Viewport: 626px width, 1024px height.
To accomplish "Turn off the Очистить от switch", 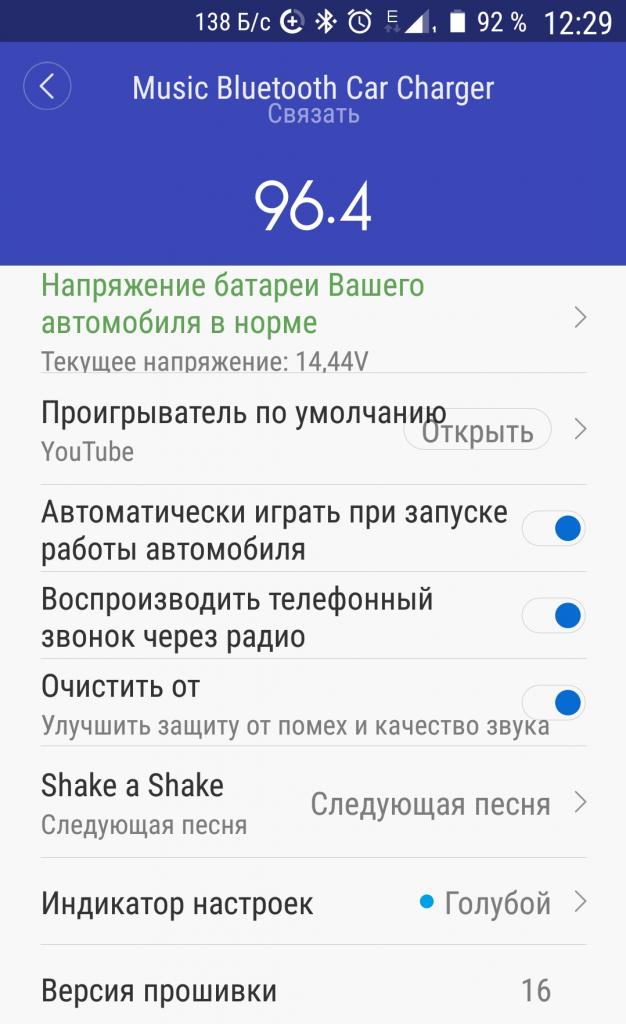I will click(x=554, y=703).
